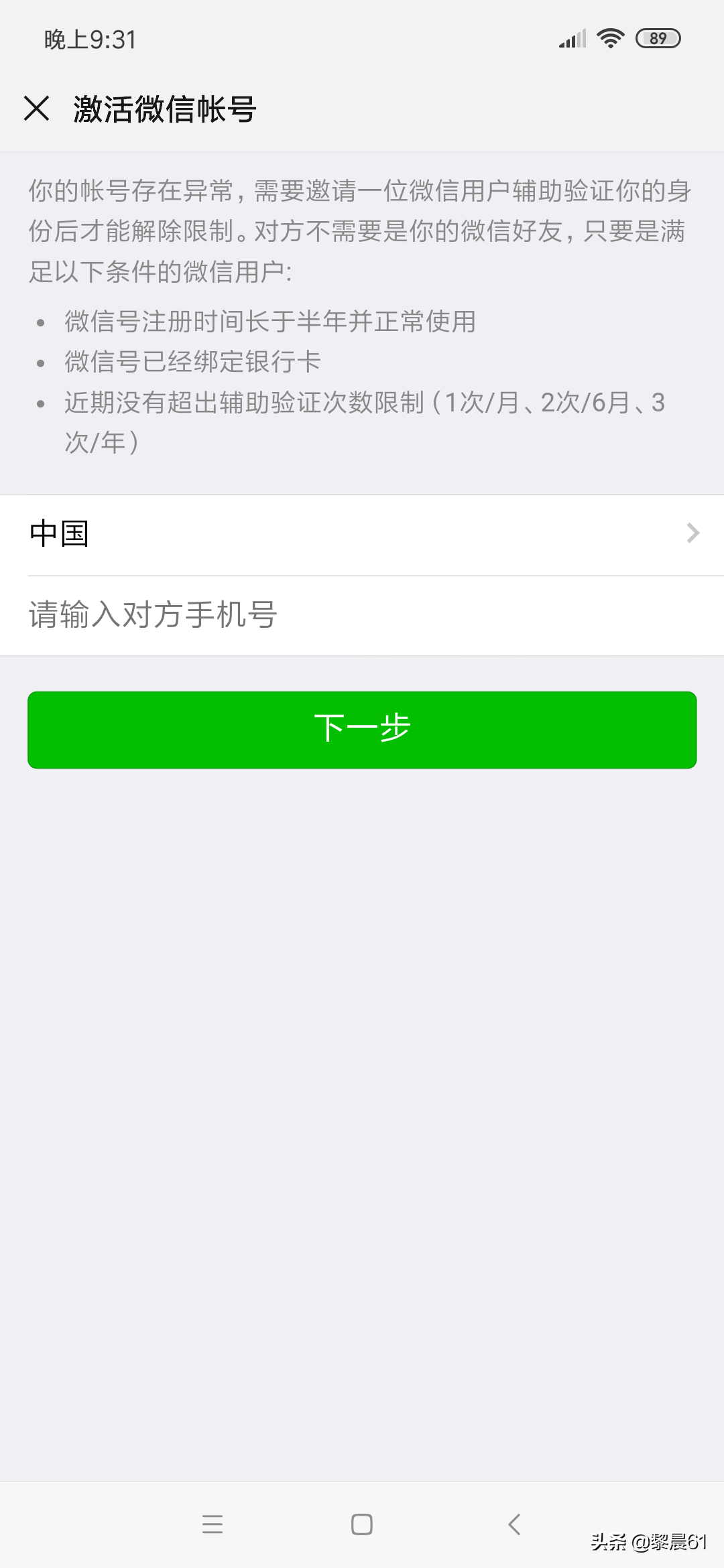The height and width of the screenshot is (1568, 724).
Task: Go to home screen via navigation bar
Action: (362, 1524)
